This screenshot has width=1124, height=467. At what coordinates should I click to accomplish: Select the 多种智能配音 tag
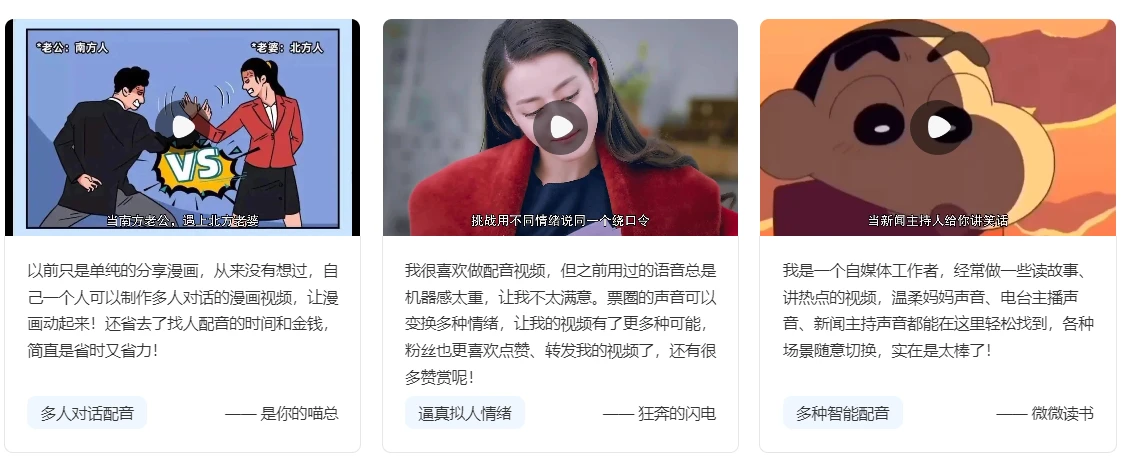842,413
